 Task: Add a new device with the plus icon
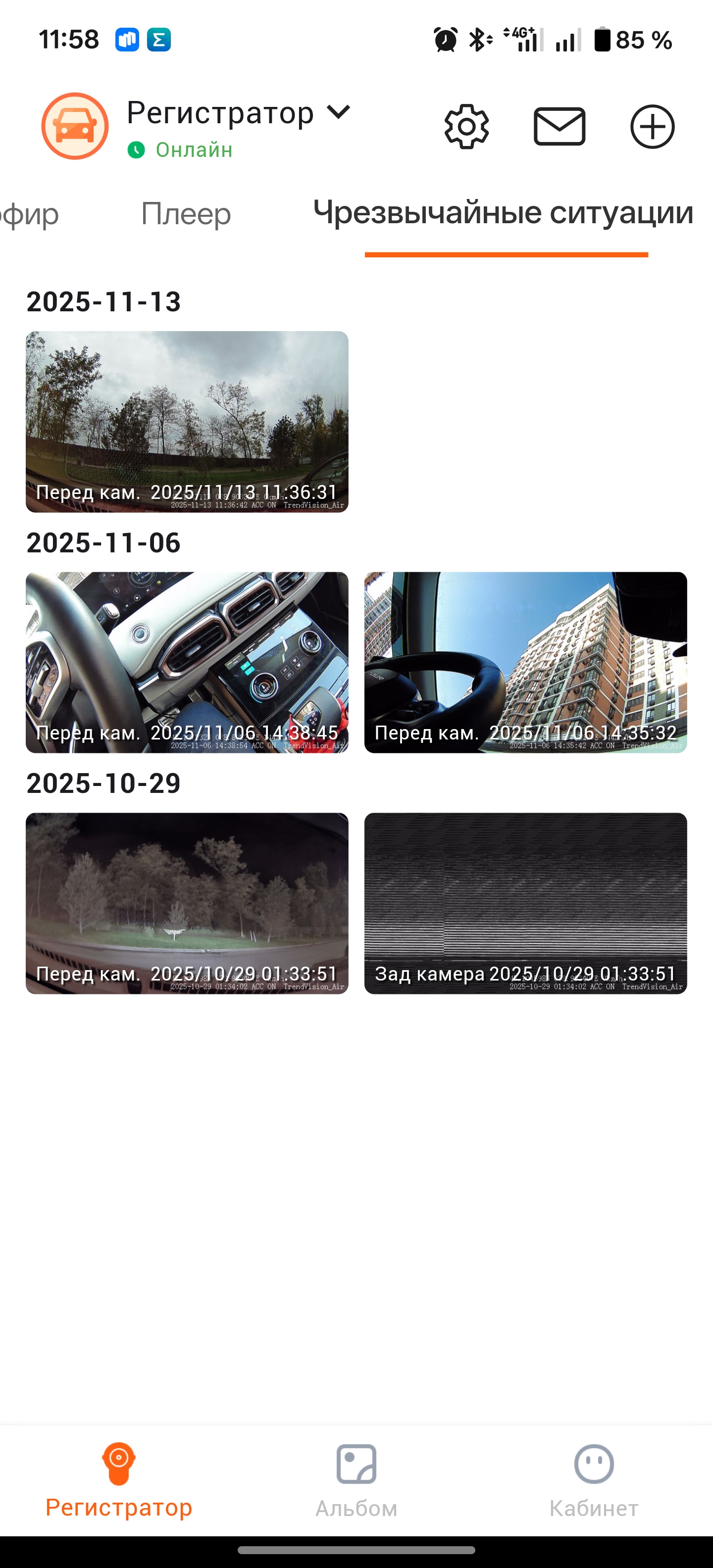point(652,127)
